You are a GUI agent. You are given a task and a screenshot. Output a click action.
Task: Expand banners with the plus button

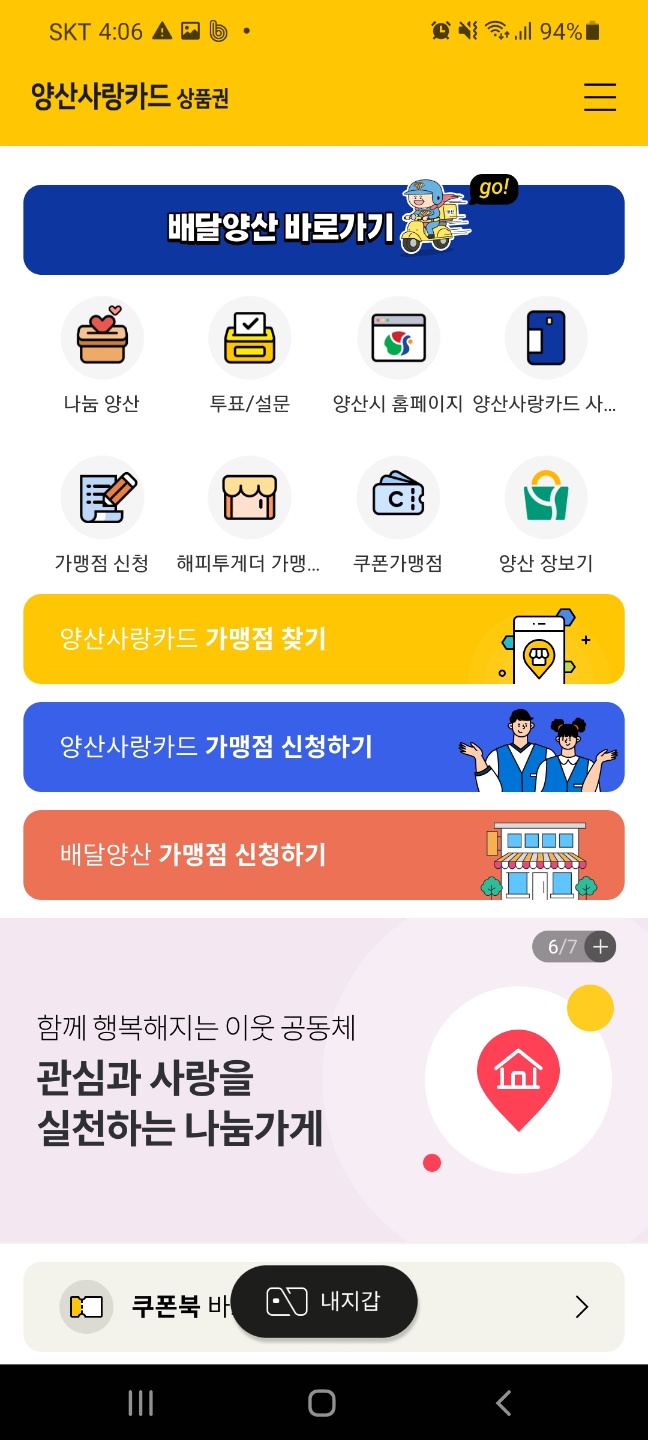tap(600, 946)
